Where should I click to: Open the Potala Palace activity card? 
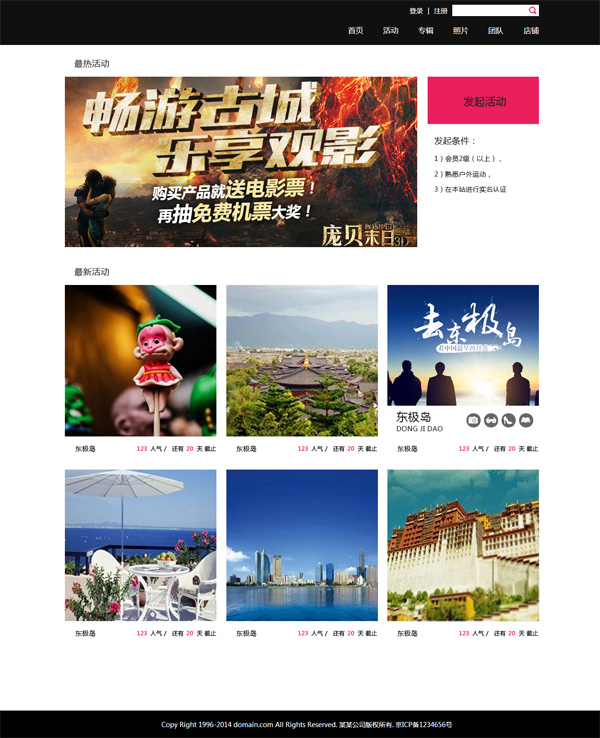(463, 545)
